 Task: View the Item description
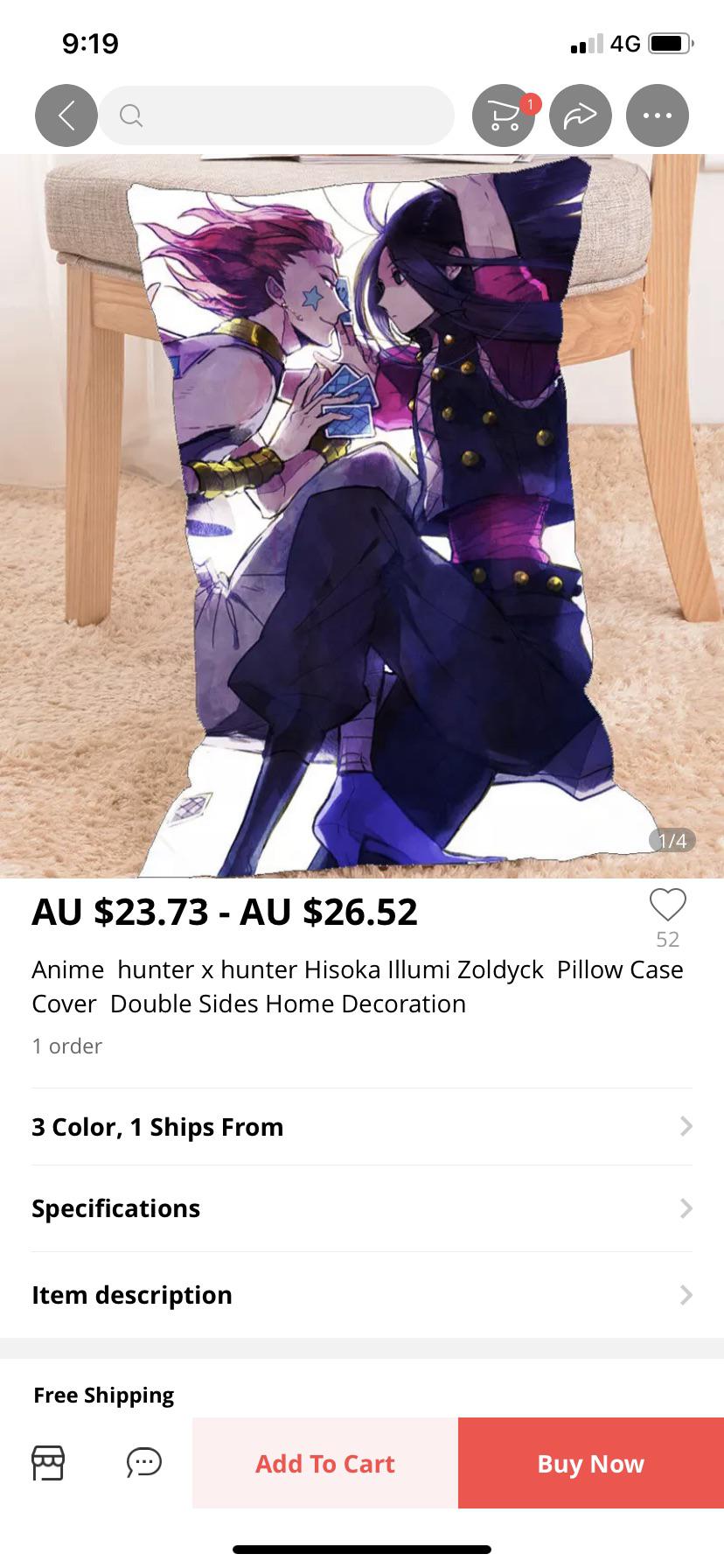(x=361, y=1295)
